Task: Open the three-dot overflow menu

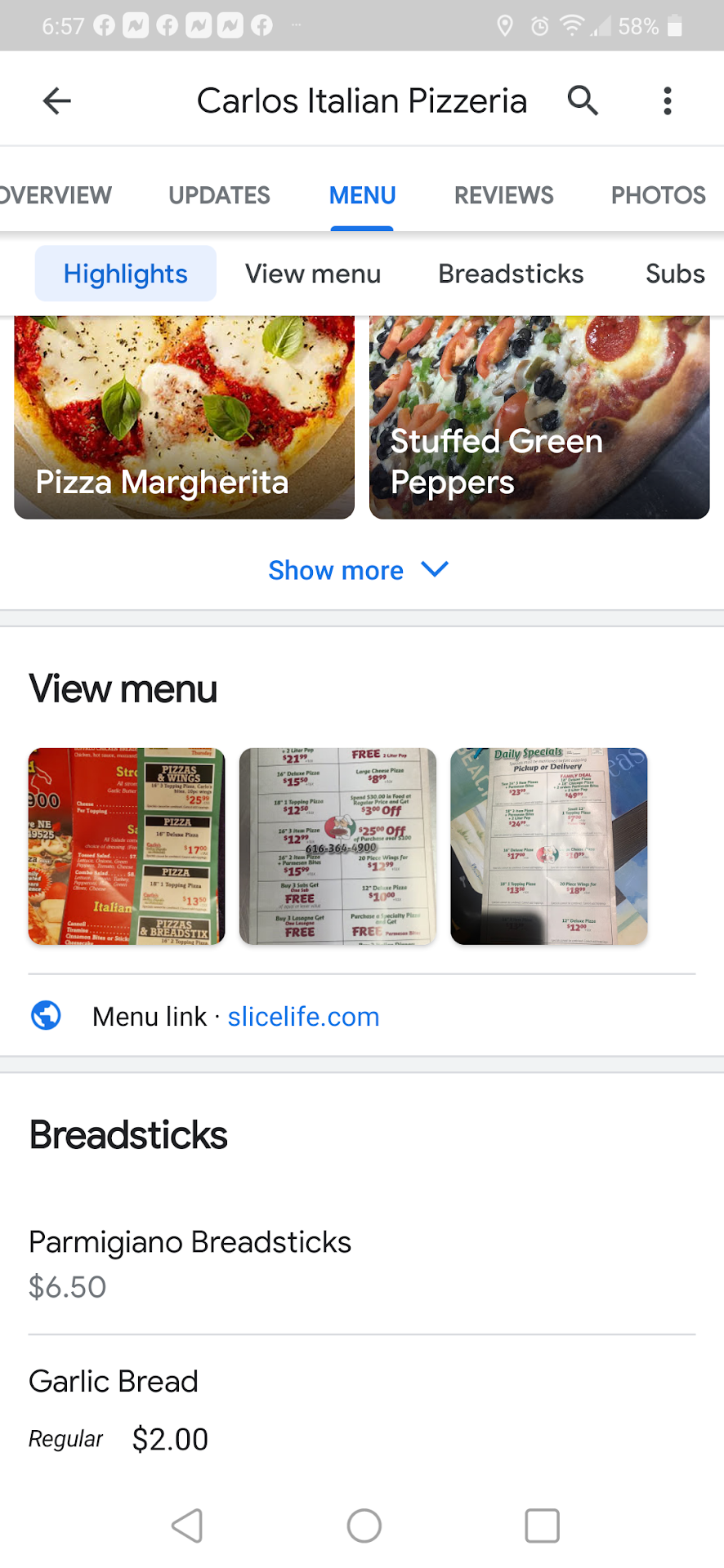Action: (668, 101)
